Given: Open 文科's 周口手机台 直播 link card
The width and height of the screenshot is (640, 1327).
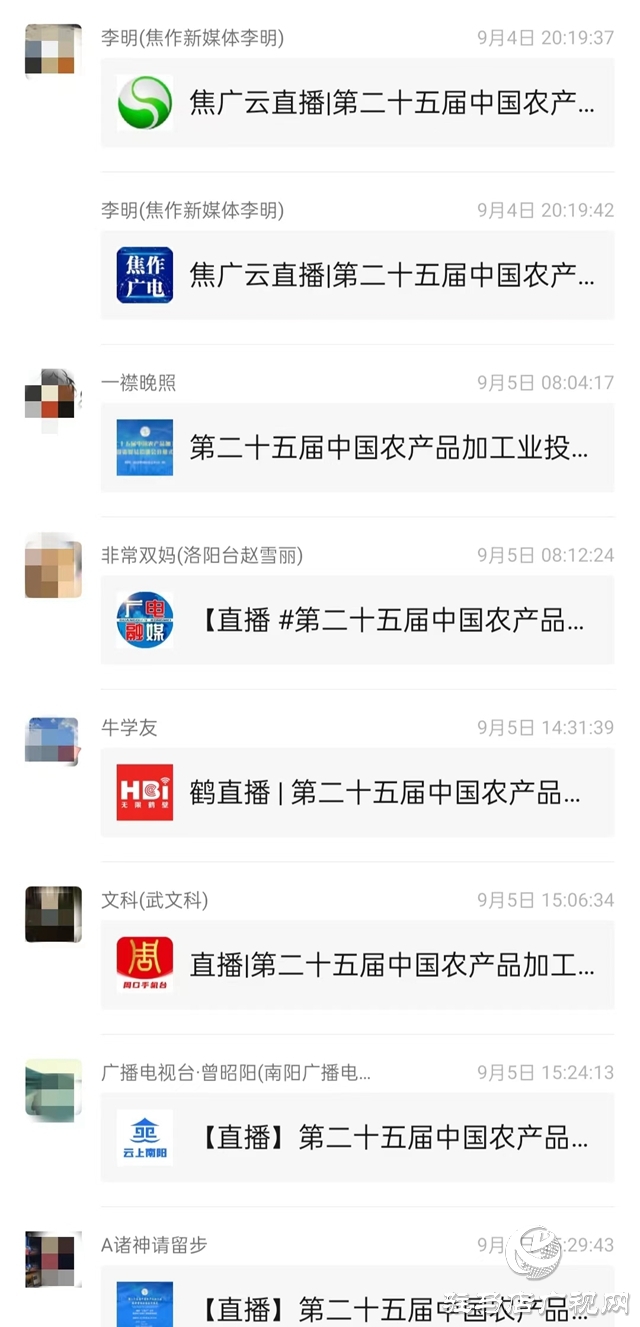Looking at the screenshot, I should [x=357, y=965].
